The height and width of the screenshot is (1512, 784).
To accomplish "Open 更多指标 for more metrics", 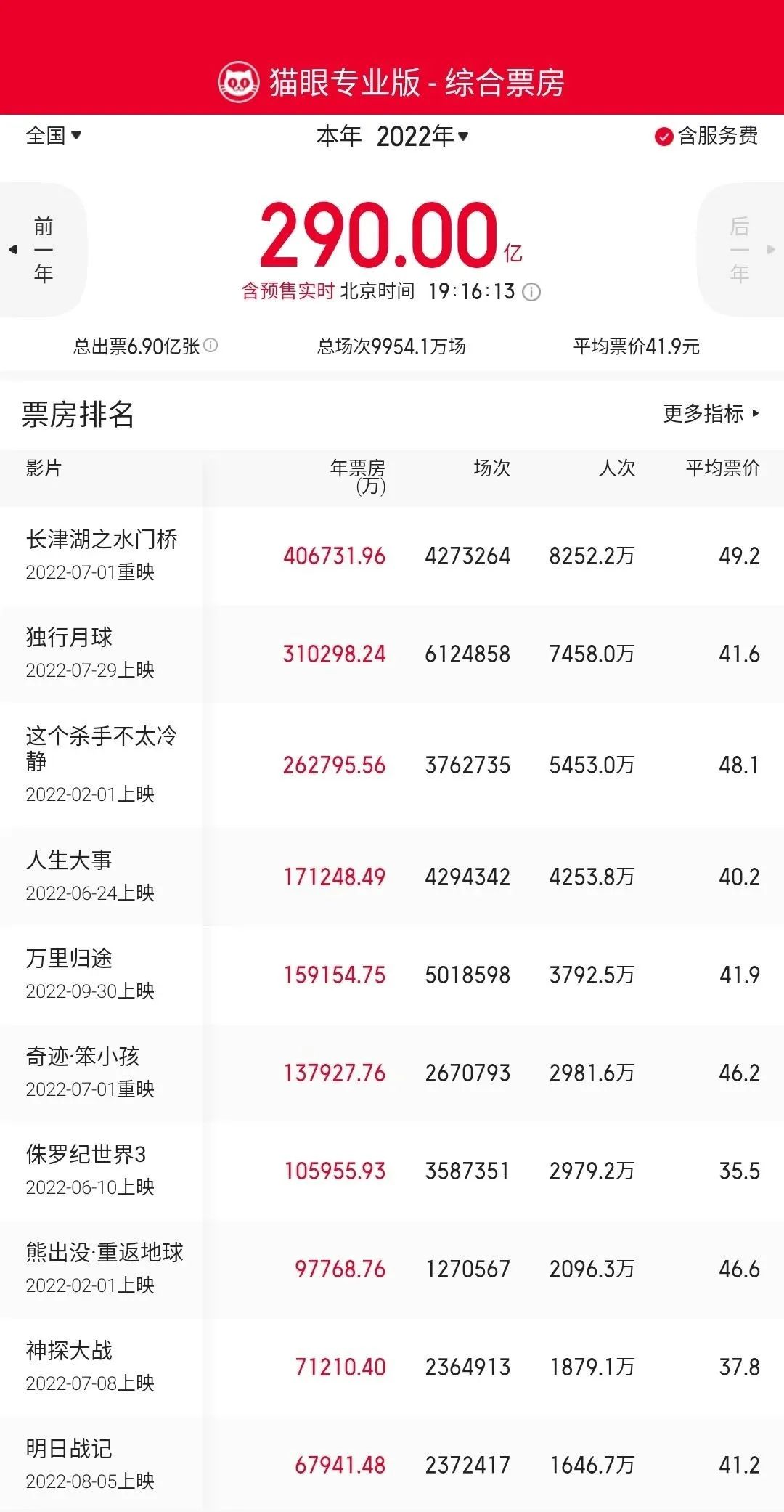I will coord(710,414).
